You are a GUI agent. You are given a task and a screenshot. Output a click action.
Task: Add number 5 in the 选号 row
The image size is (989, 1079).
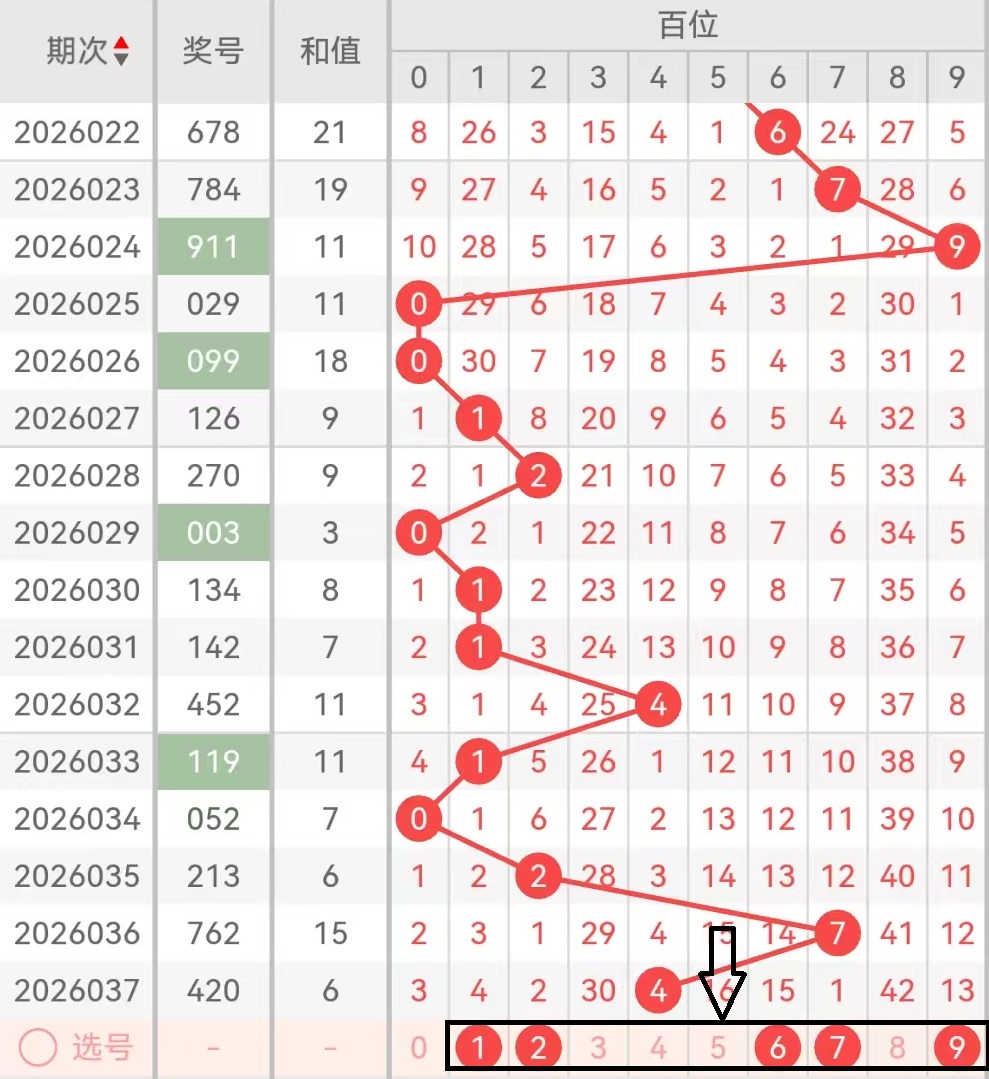tap(717, 1048)
